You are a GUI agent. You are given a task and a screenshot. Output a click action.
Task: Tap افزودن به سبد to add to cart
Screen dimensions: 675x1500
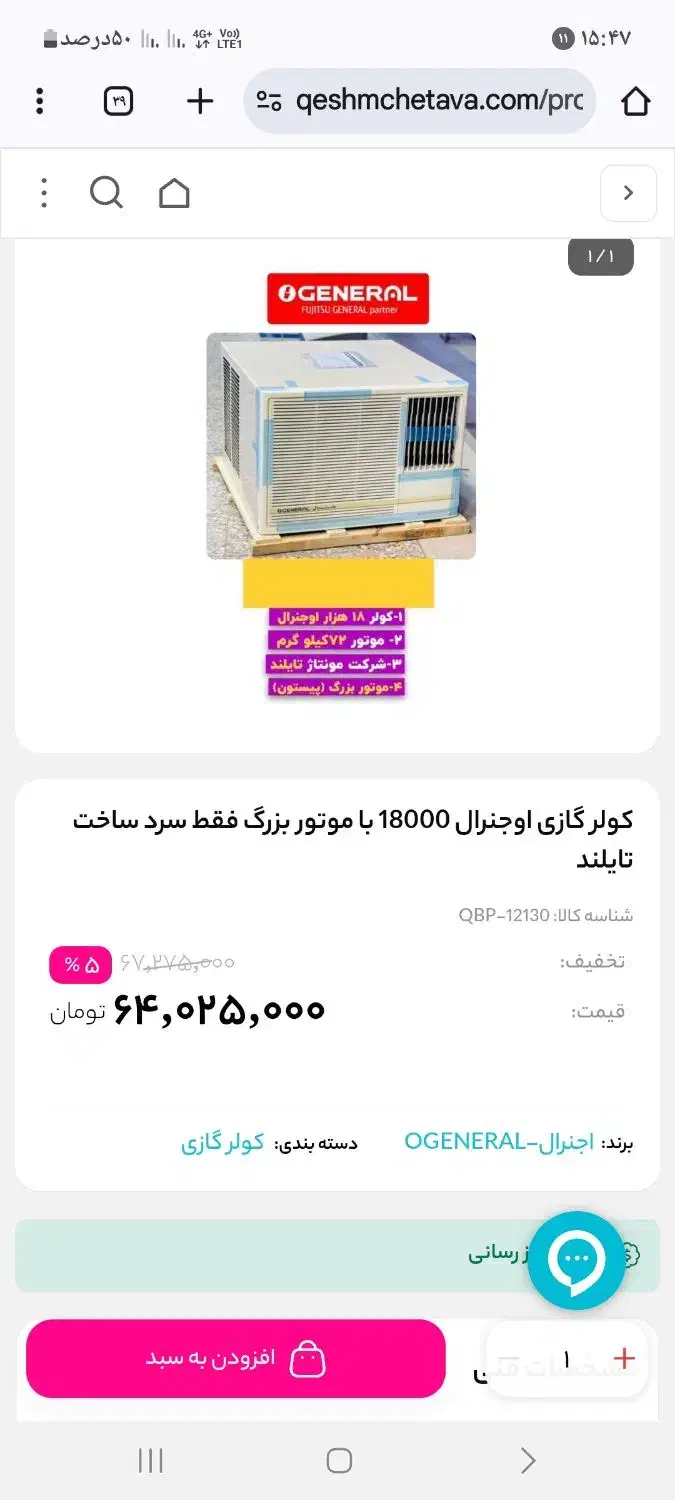click(x=236, y=1359)
